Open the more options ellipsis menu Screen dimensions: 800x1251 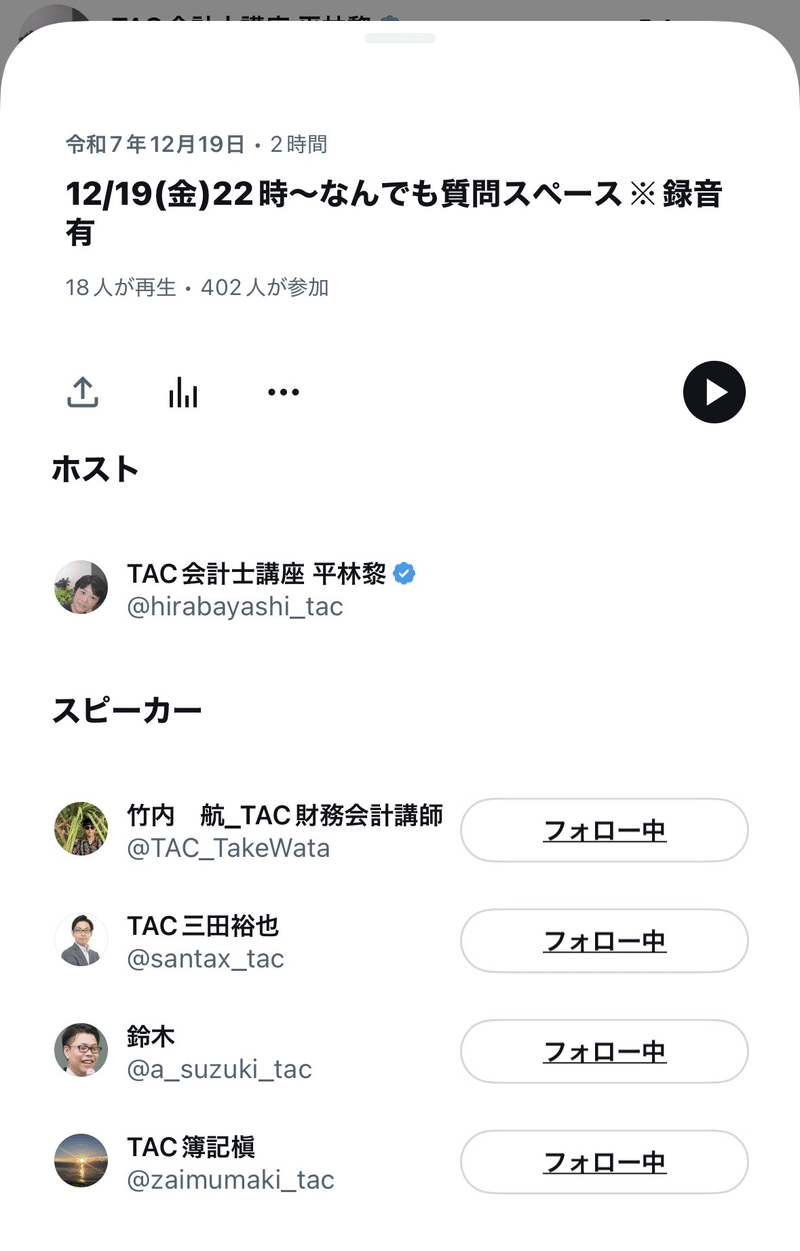[284, 392]
